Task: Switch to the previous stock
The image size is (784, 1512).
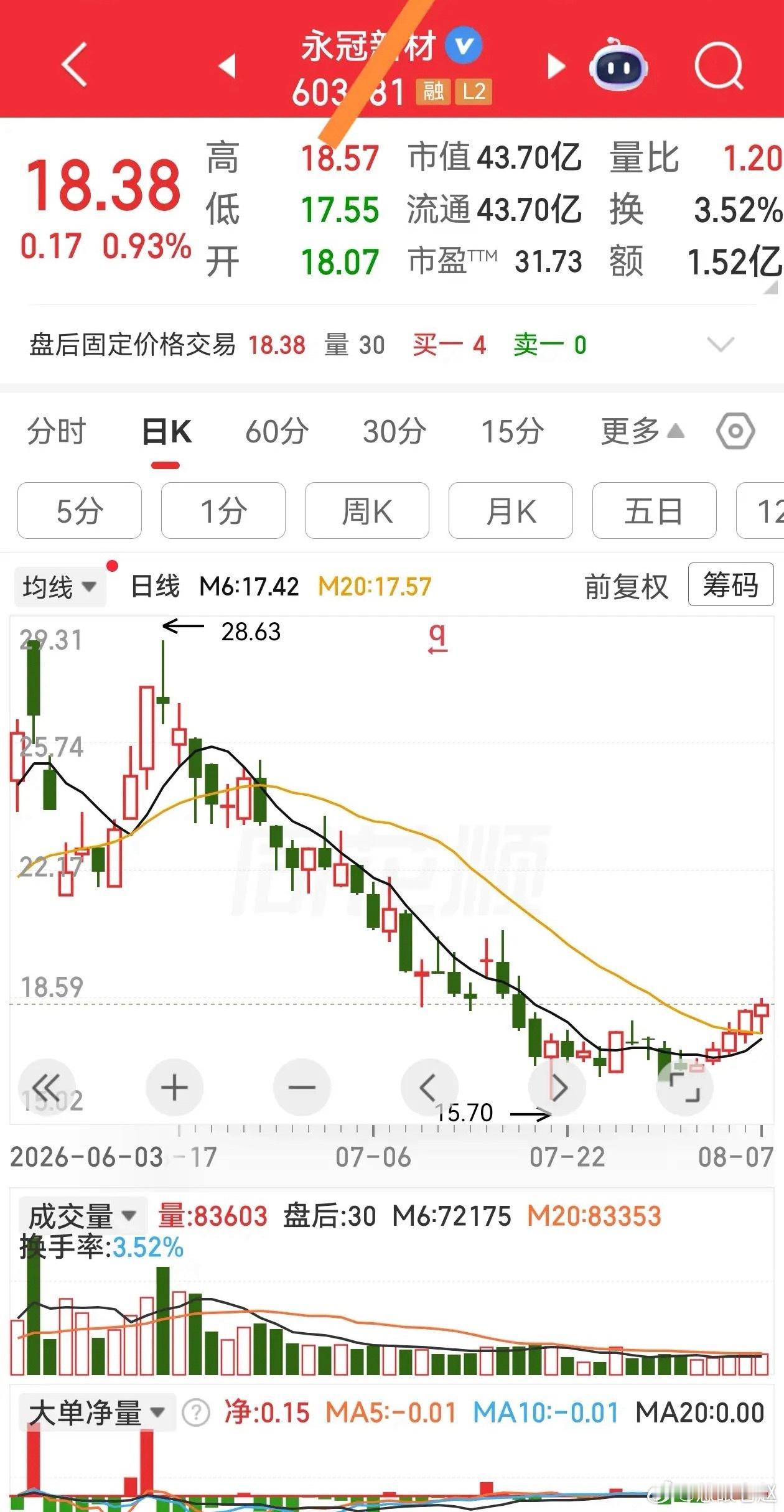Action: pyautogui.click(x=228, y=65)
